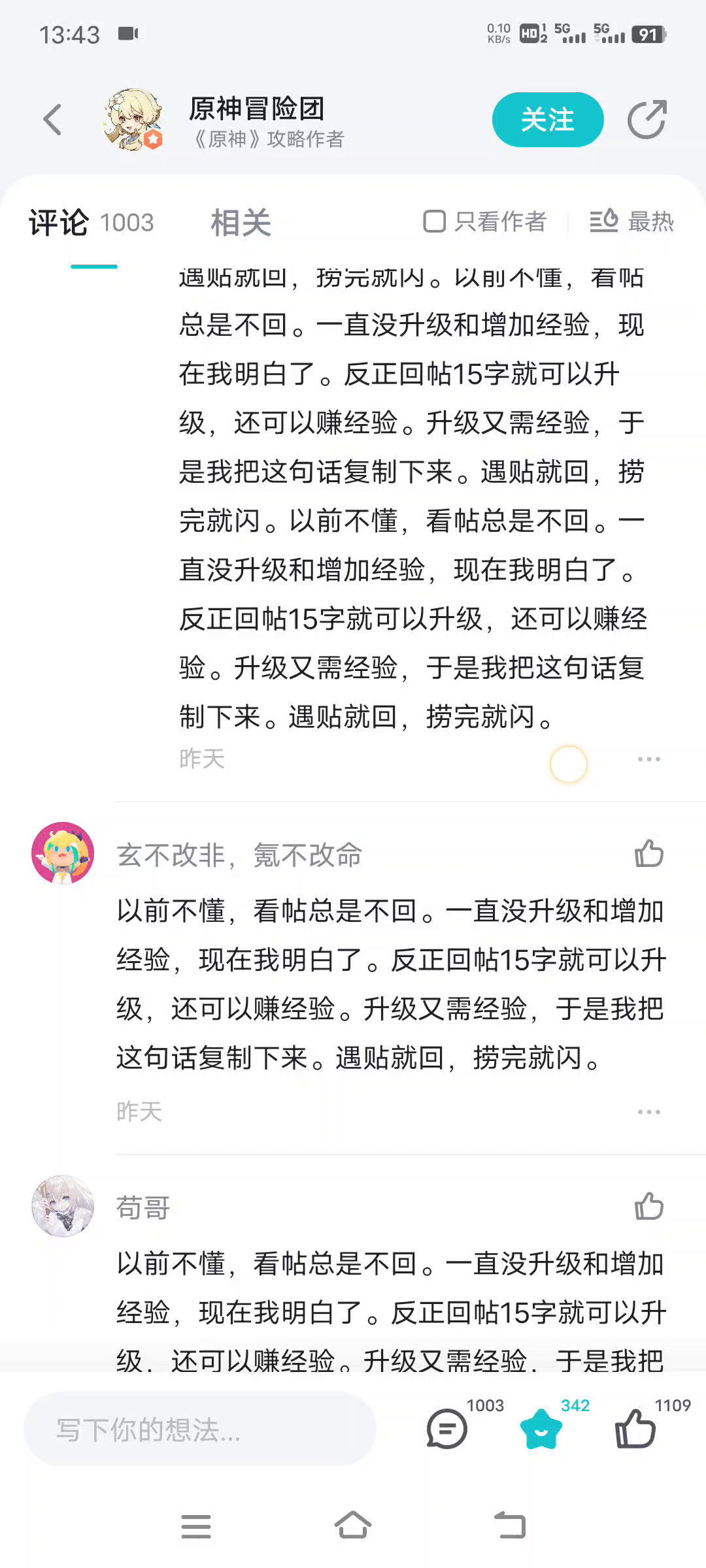Follow the author with 关注 button

[x=547, y=120]
